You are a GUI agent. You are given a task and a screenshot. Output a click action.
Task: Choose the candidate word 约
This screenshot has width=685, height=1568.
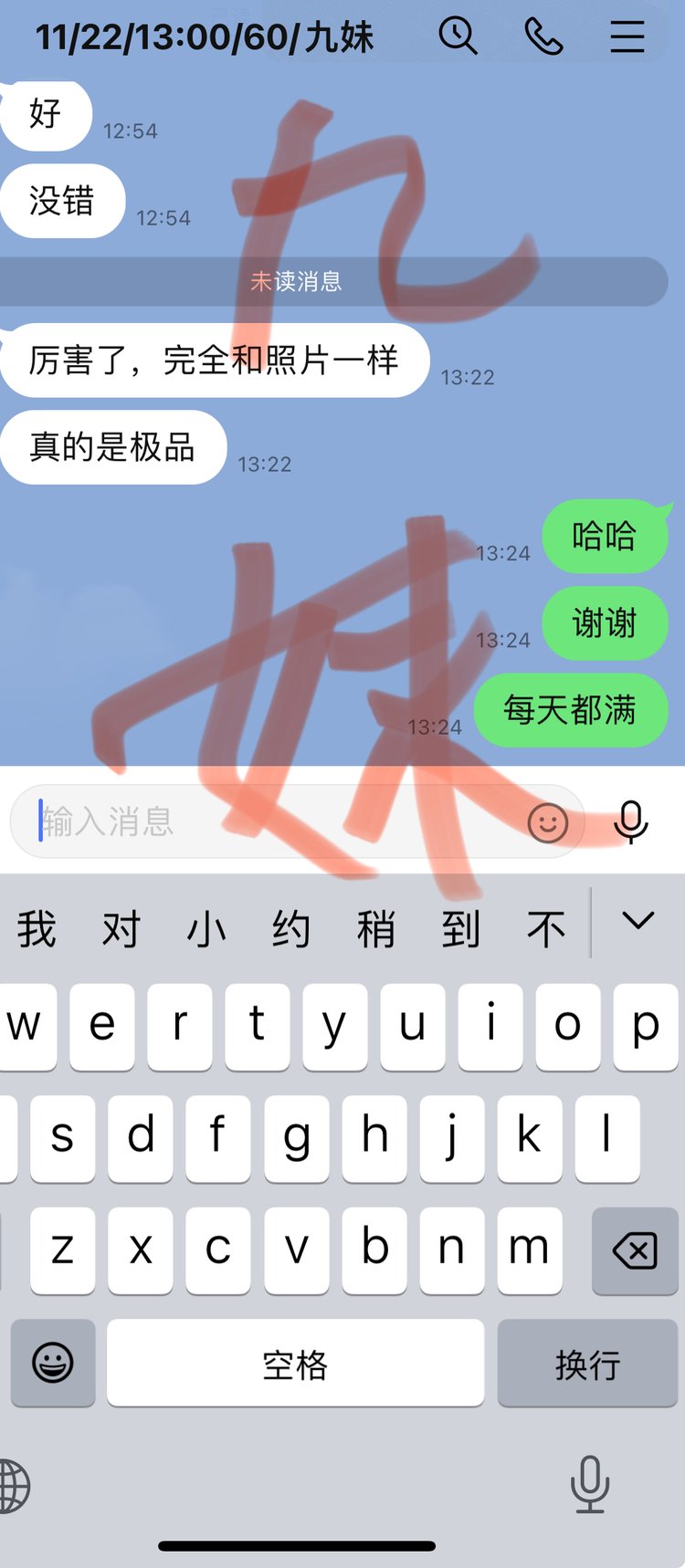point(291,929)
